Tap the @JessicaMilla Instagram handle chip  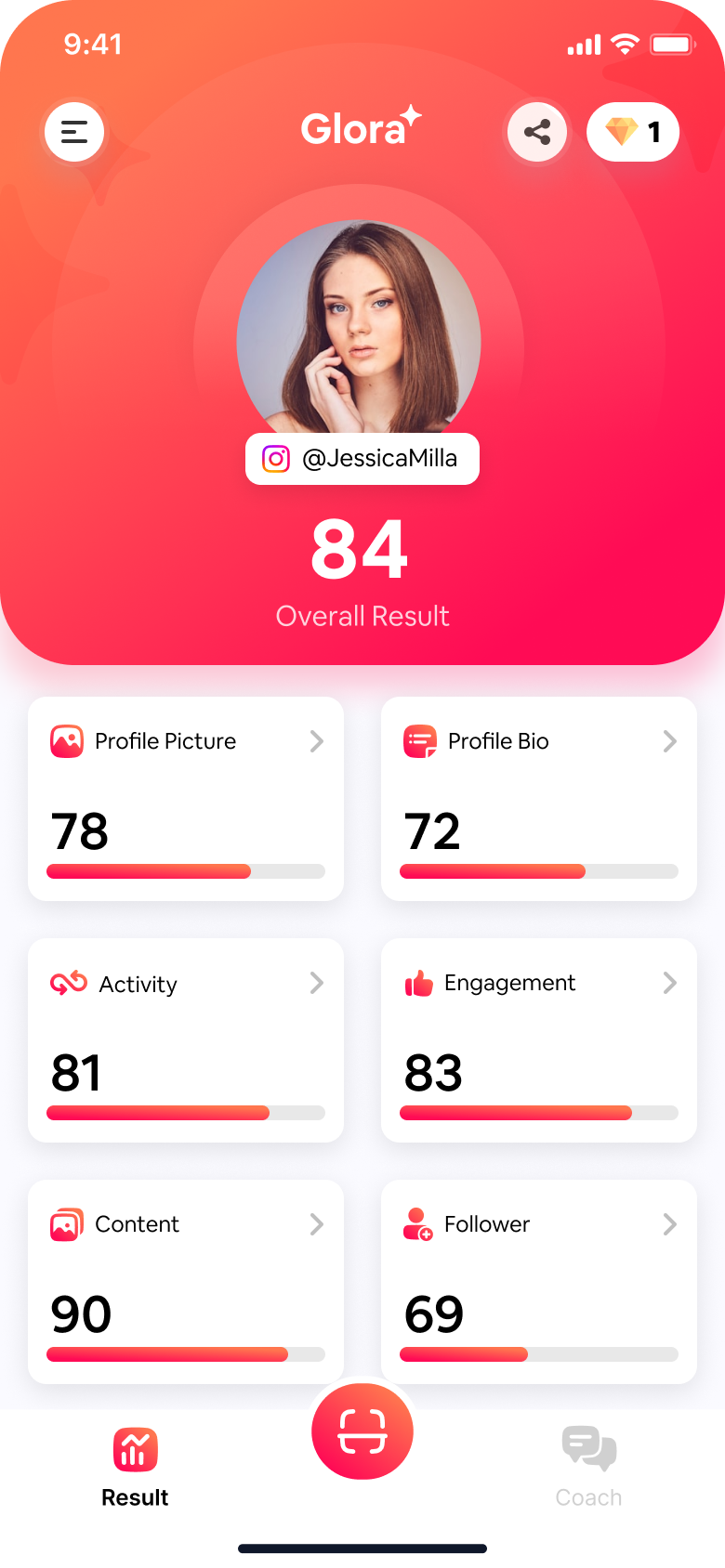click(362, 459)
